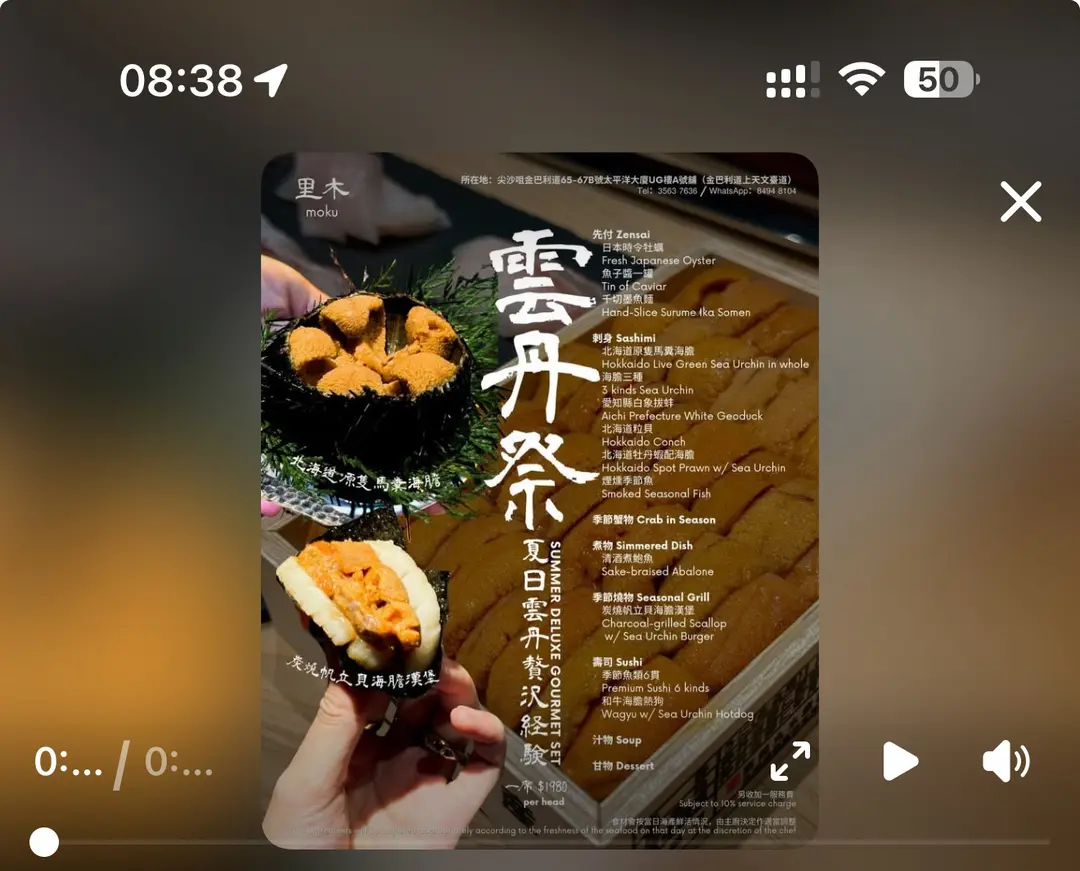Tap the video progress scrubber

(44, 842)
